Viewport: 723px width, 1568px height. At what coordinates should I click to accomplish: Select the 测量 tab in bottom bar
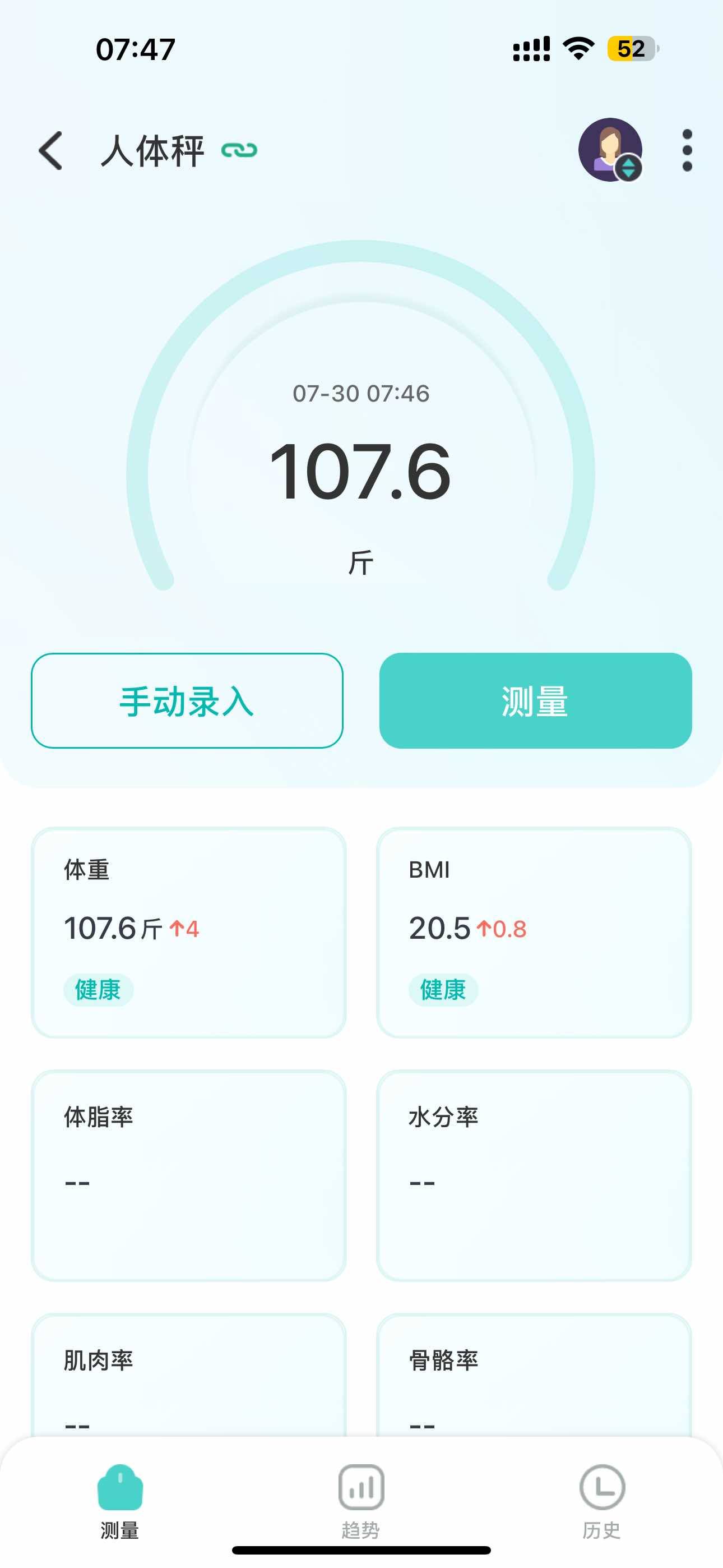(120, 1501)
